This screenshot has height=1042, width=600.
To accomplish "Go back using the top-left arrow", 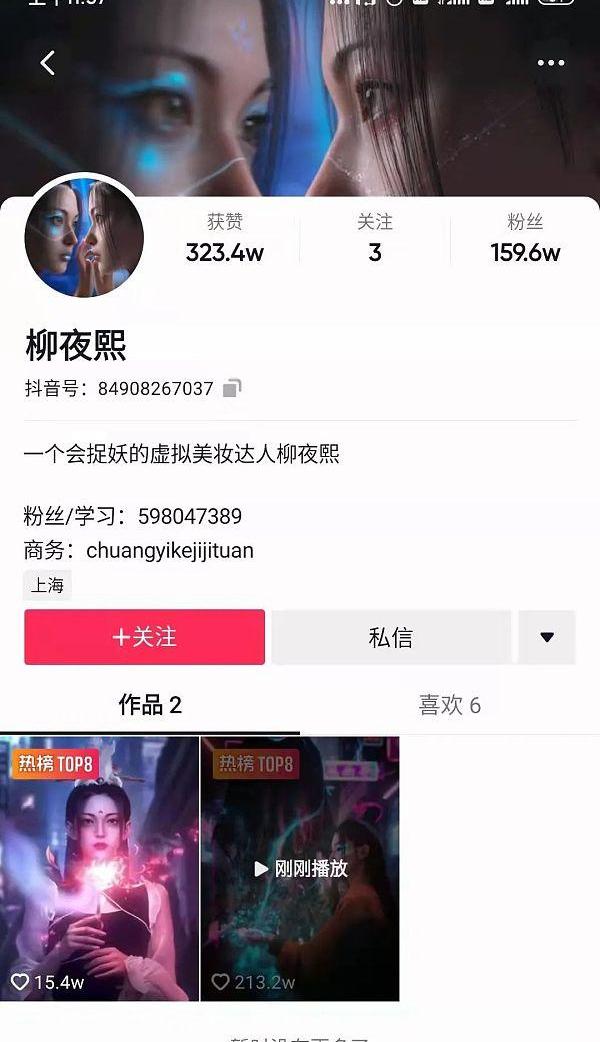I will 47,63.
